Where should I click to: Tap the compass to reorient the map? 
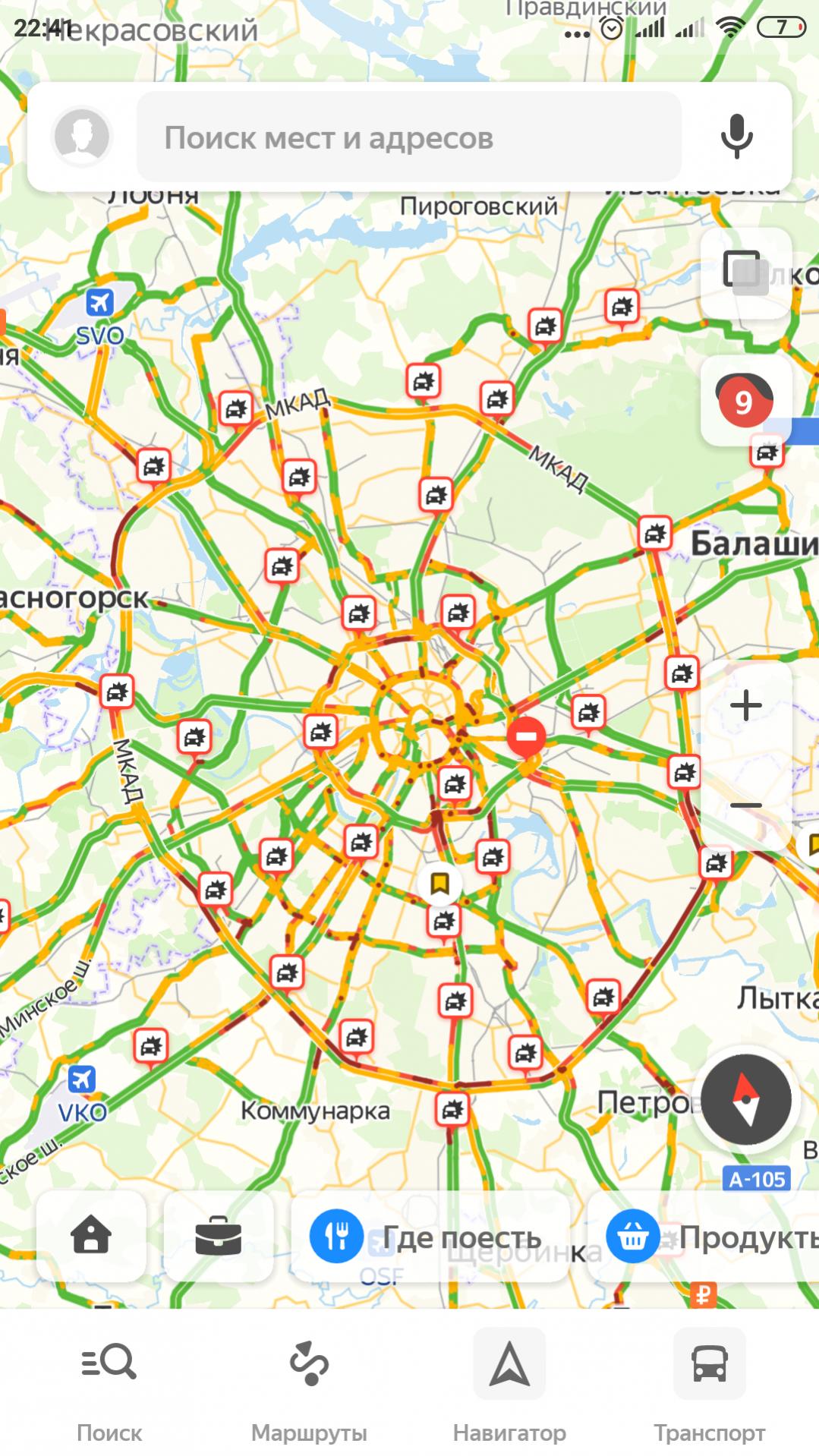tap(745, 1099)
